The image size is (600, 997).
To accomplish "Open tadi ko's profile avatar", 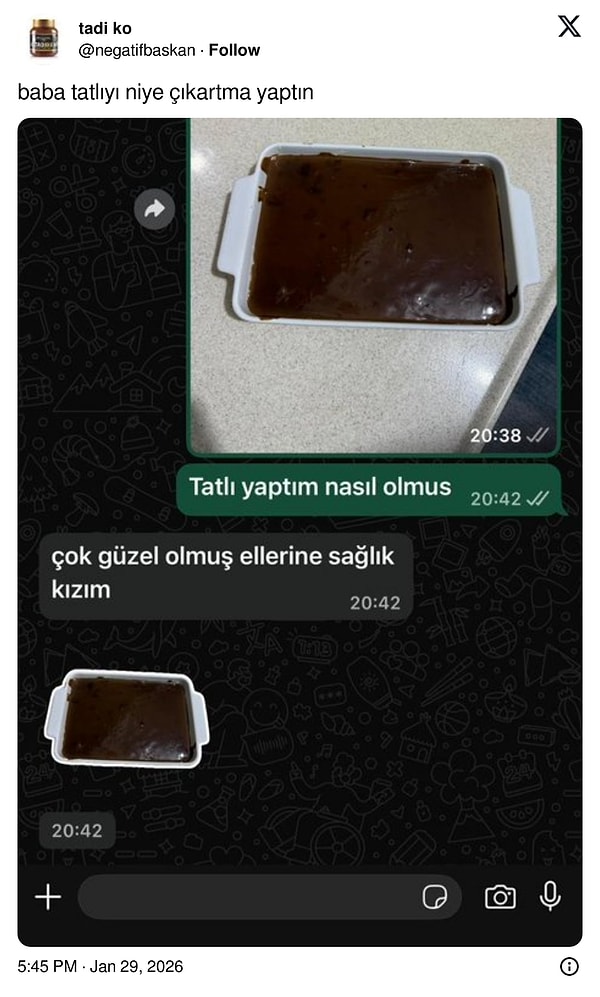I will [x=43, y=38].
